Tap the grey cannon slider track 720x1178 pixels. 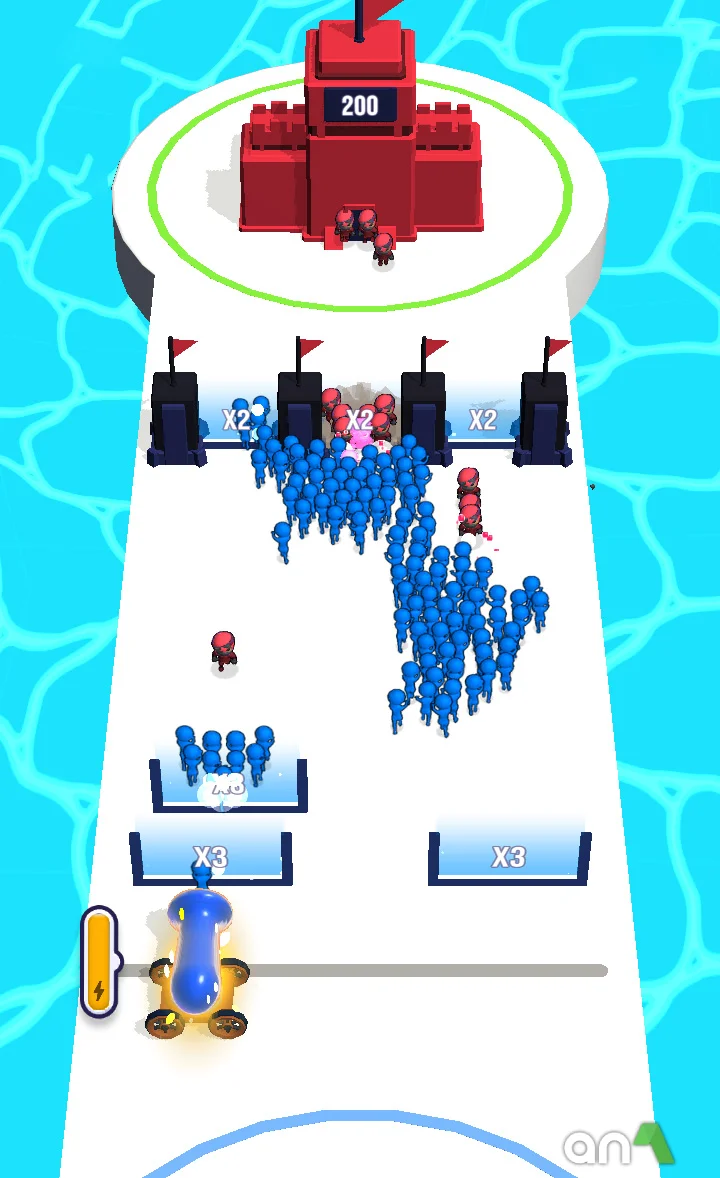point(430,970)
